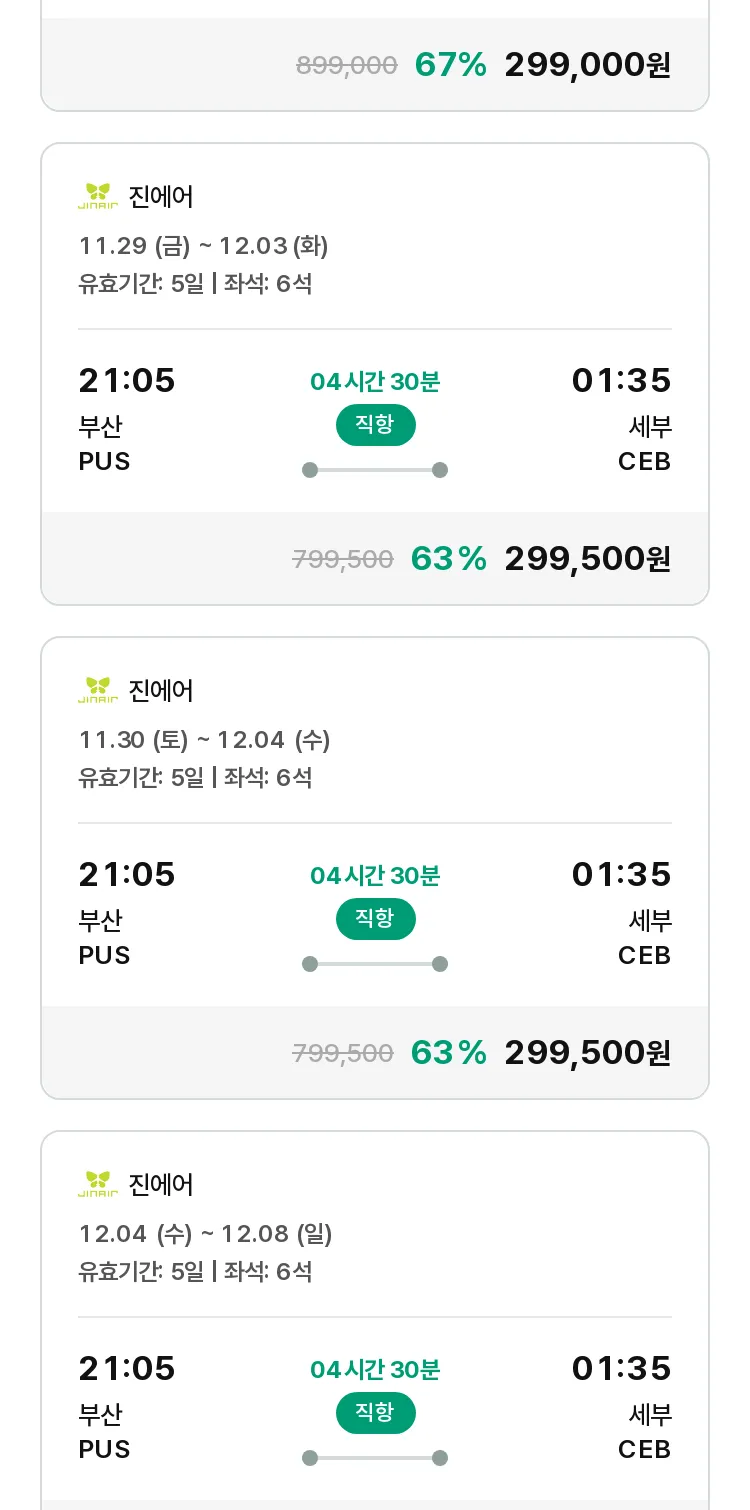
Task: Open the Jin Air 11.29 (금) ~ 12.03 (화) flight card
Action: click(x=375, y=374)
